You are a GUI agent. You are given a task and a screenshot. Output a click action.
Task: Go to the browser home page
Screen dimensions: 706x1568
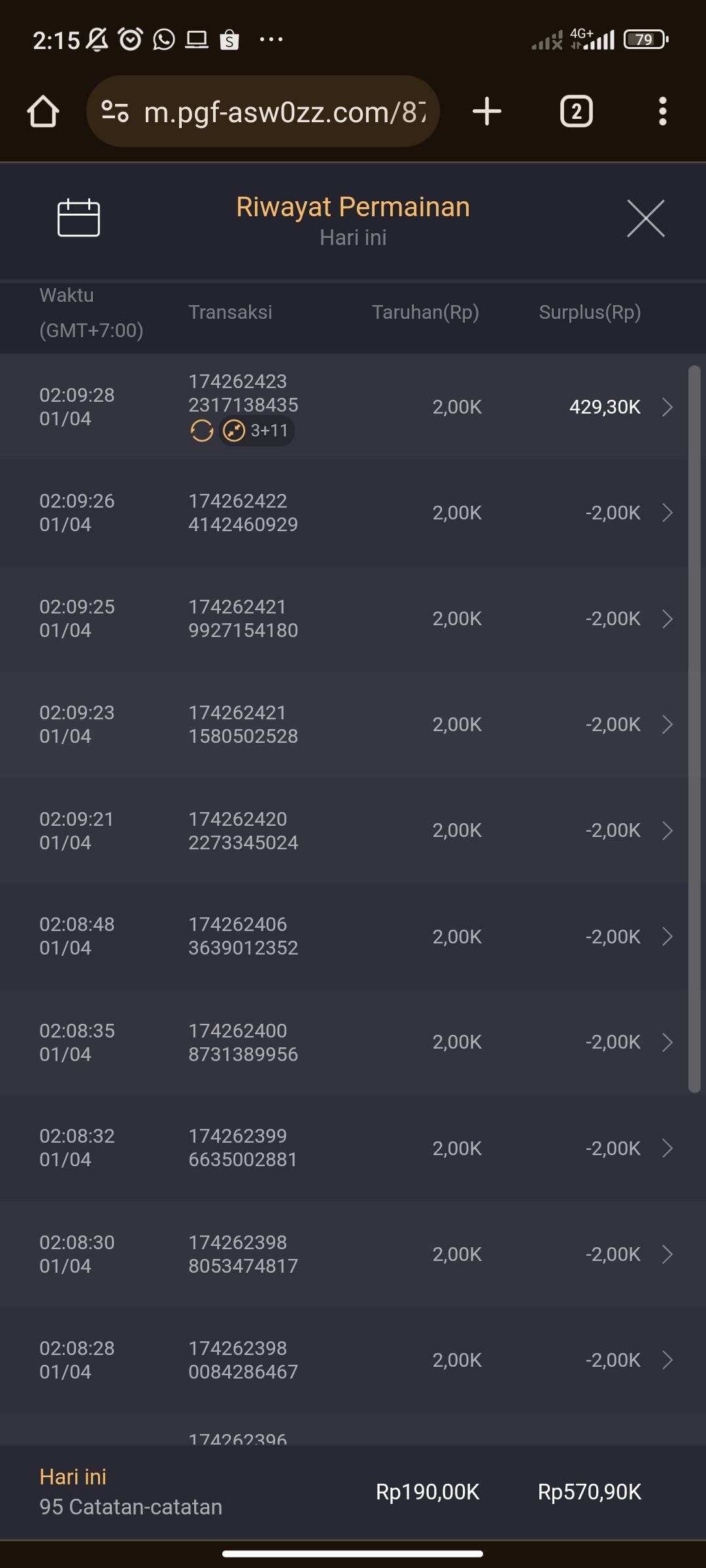(43, 111)
